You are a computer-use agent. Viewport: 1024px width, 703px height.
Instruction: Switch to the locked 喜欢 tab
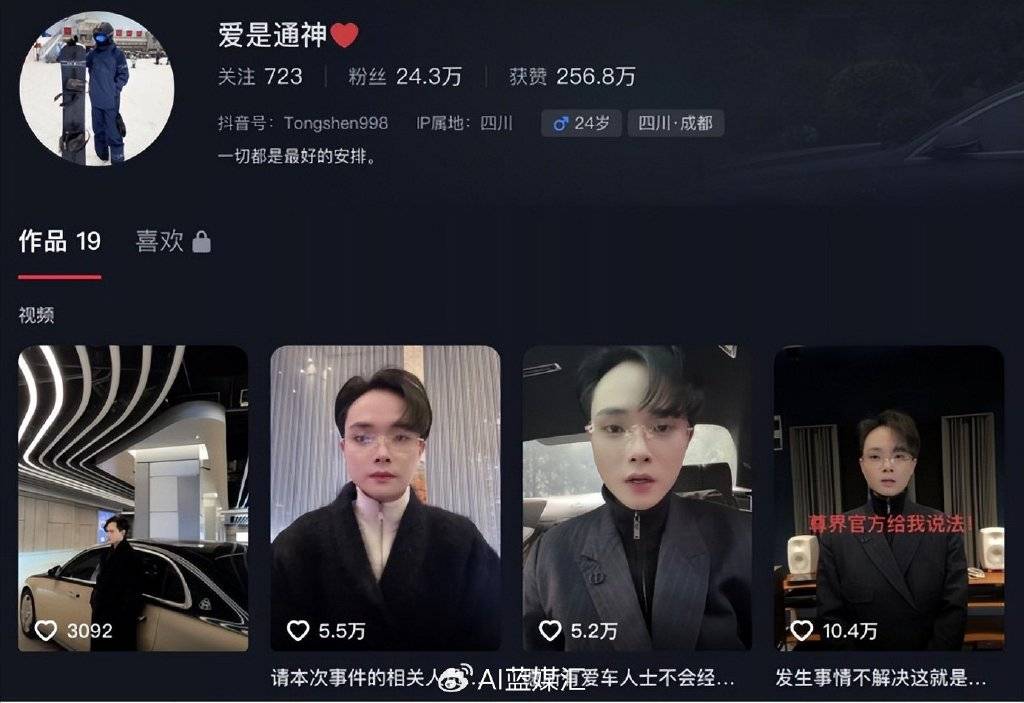(x=173, y=241)
